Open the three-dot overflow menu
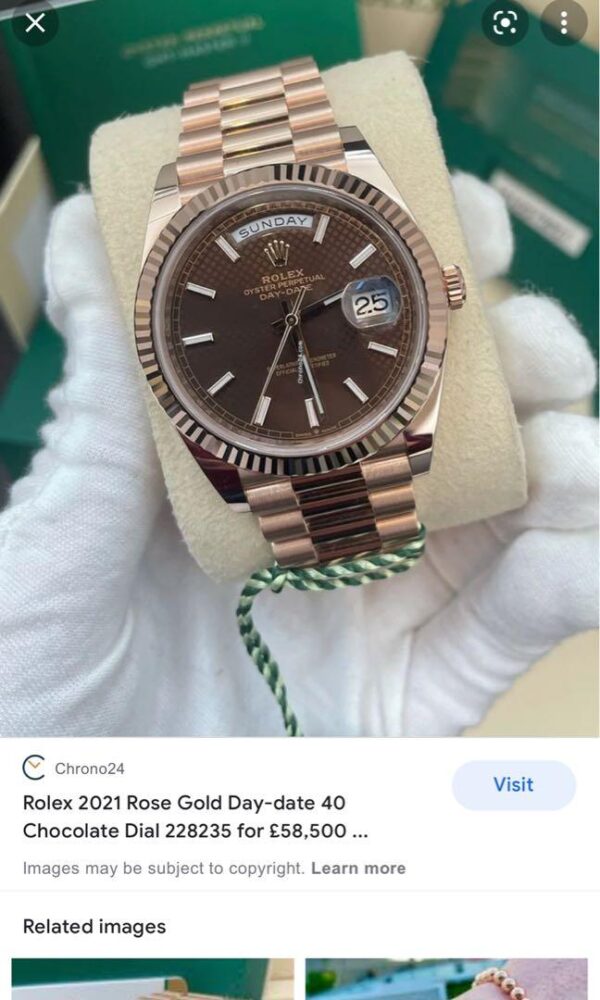 563,23
